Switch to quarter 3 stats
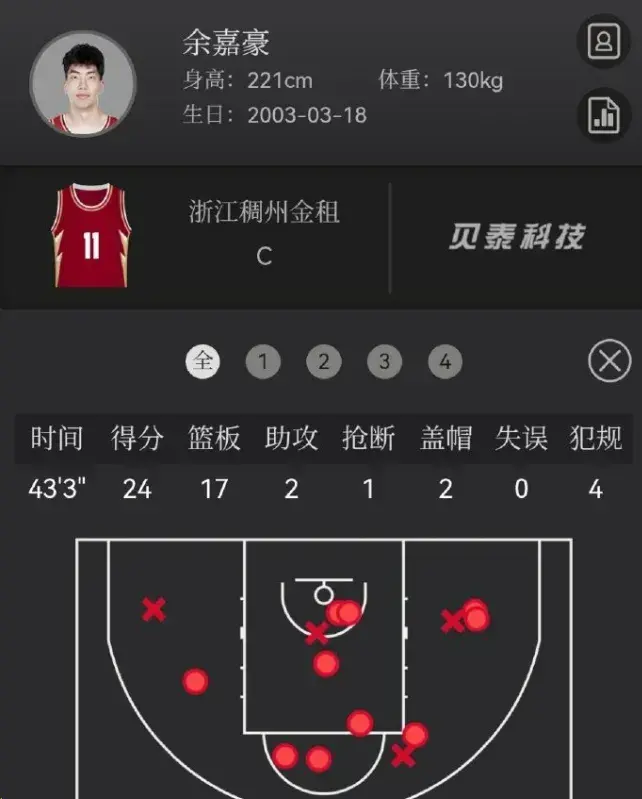 pos(384,361)
